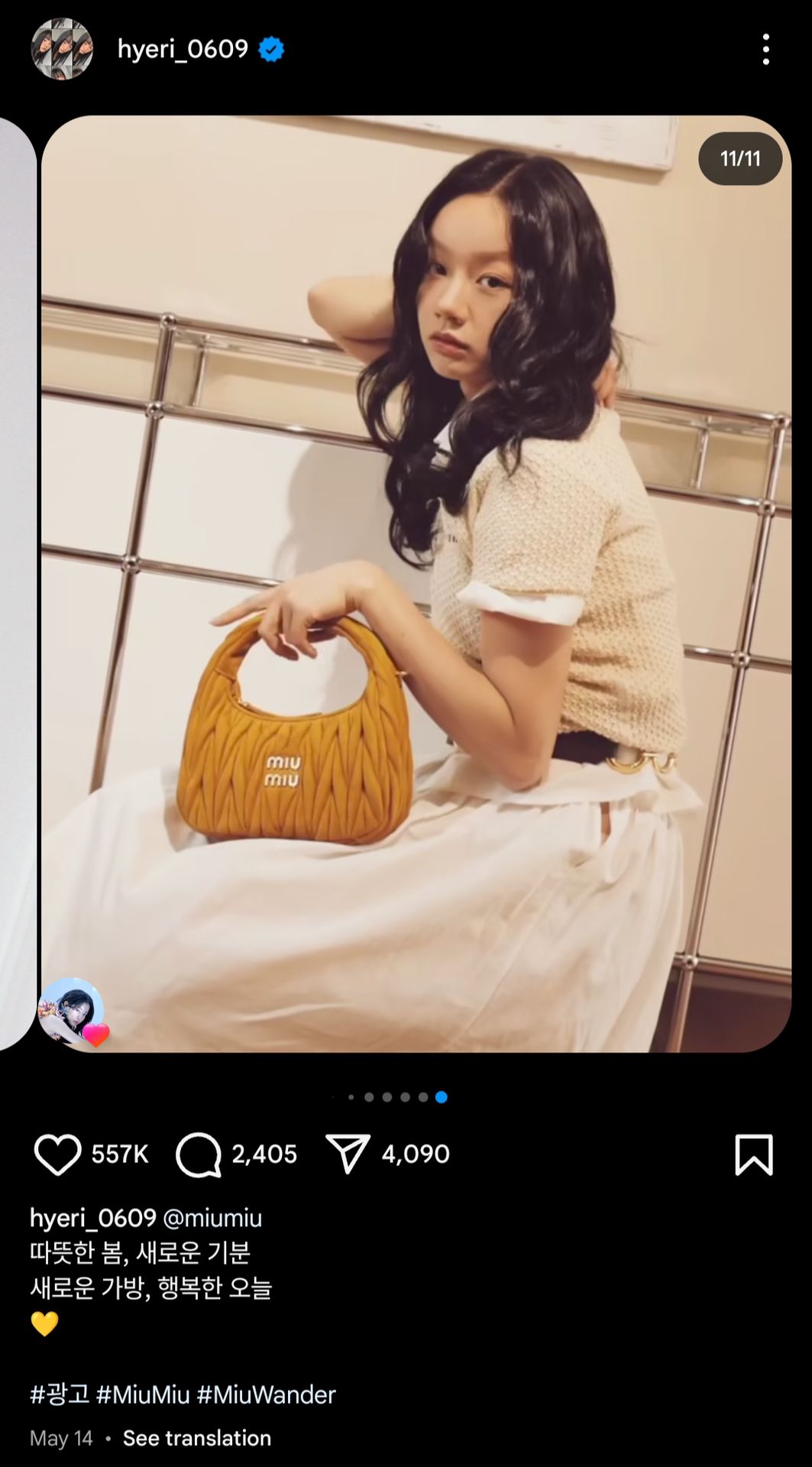This screenshot has width=812, height=1467.
Task: Bookmark this post
Action: [x=754, y=1154]
